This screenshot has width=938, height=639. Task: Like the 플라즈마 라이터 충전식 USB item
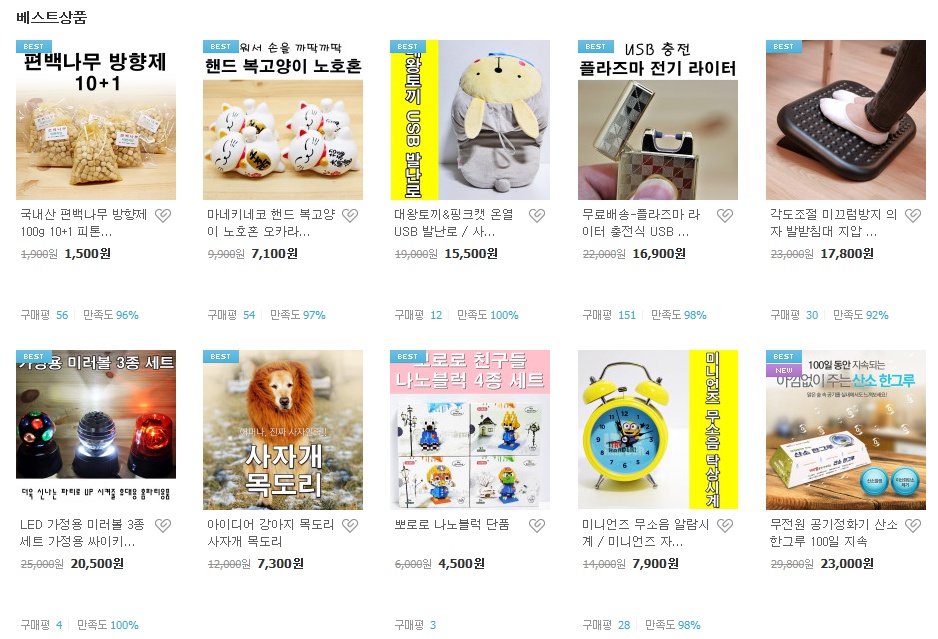point(725,215)
